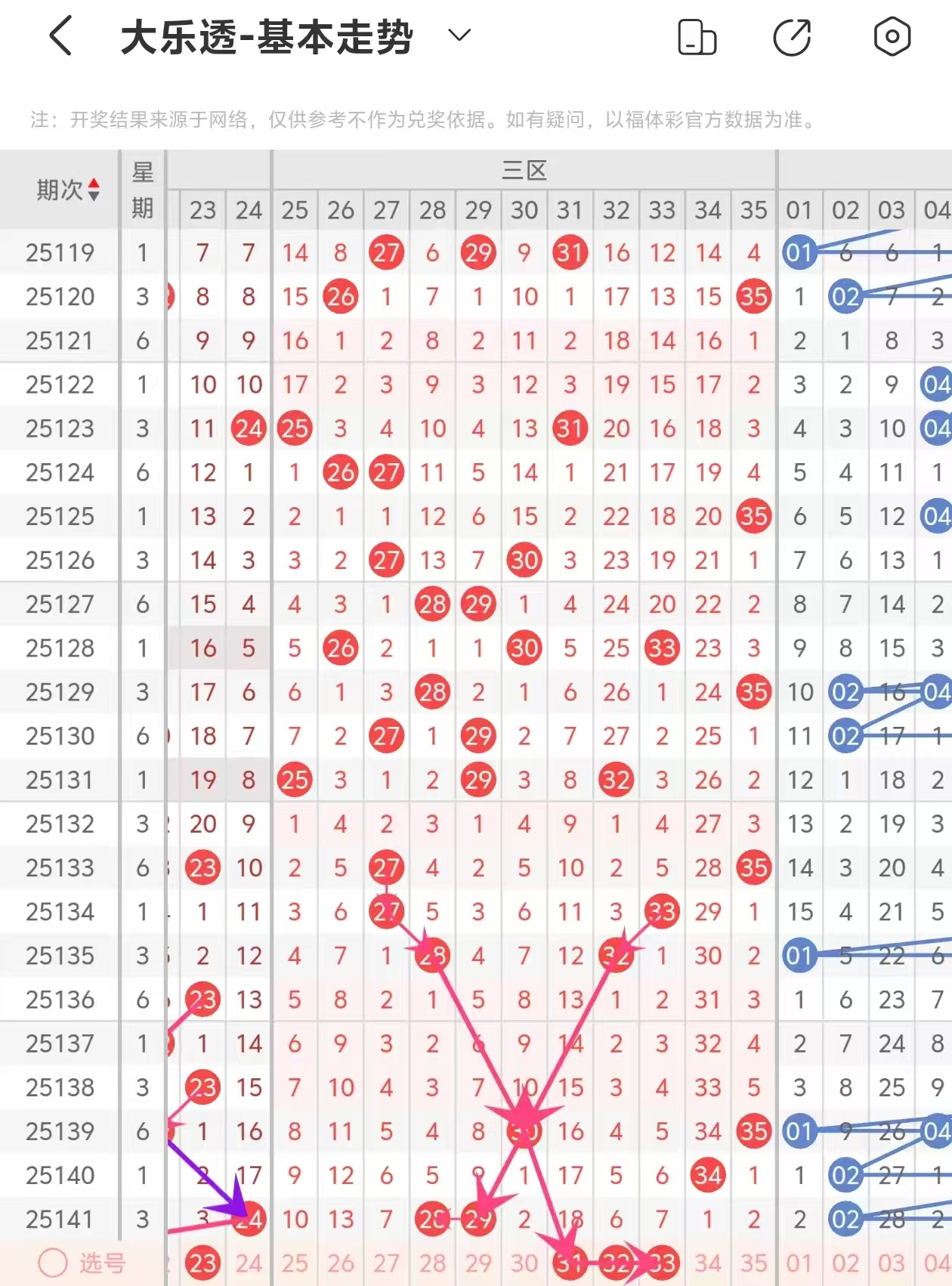Choose number 28 in the 选号 row
The width and height of the screenshot is (952, 1286).
point(432,1263)
